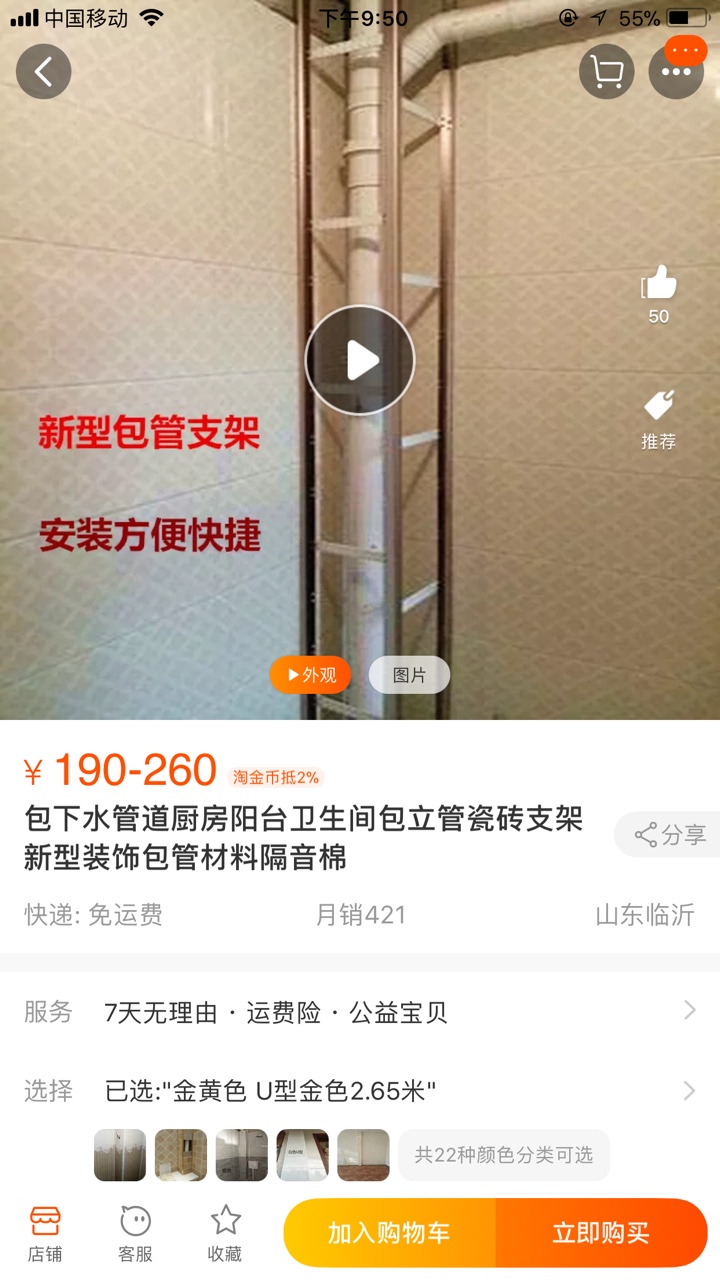Viewport: 720px width, 1280px height.
Task: Play the product video
Action: coord(360,360)
